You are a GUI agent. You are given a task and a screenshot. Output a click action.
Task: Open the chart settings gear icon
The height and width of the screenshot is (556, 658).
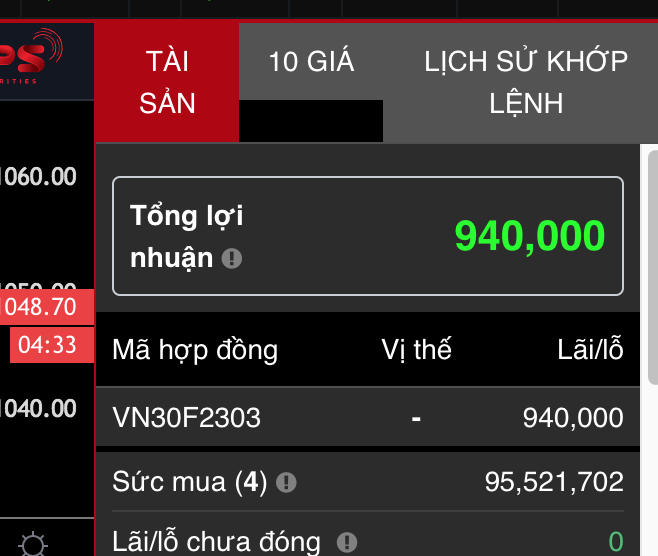pos(33,545)
